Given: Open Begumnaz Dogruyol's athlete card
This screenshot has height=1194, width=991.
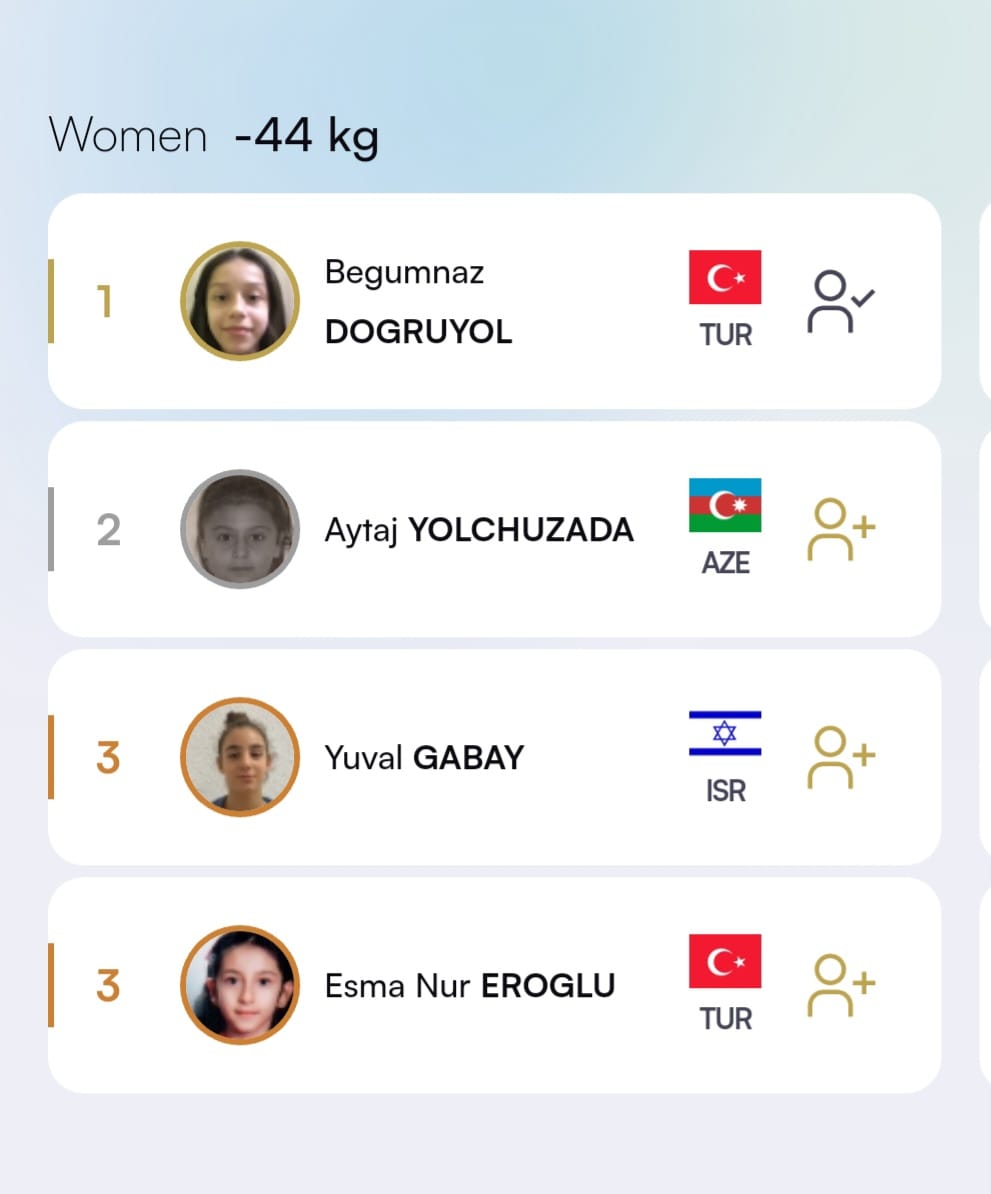Looking at the screenshot, I should [418, 301].
